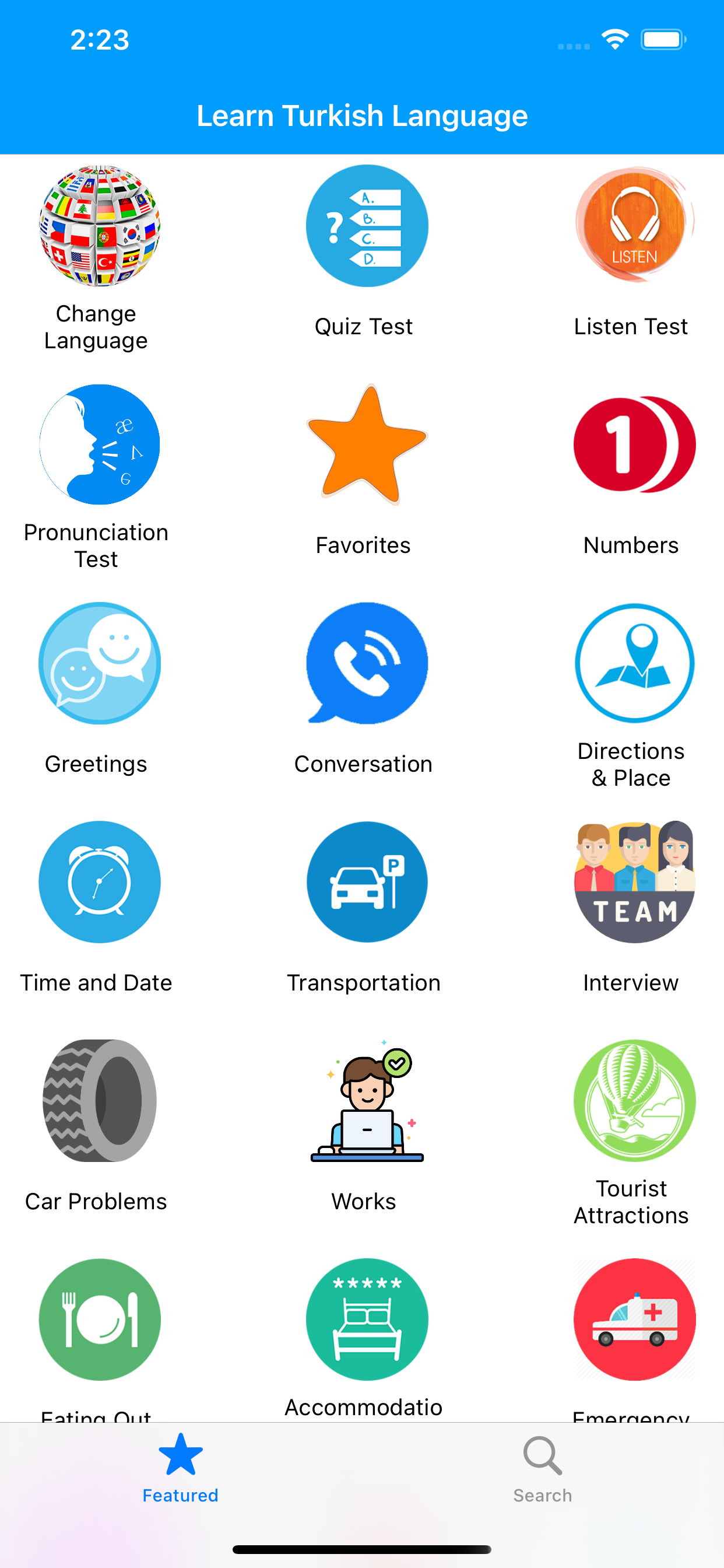Open the Transportation parking icon
The width and height of the screenshot is (724, 1568).
click(366, 883)
